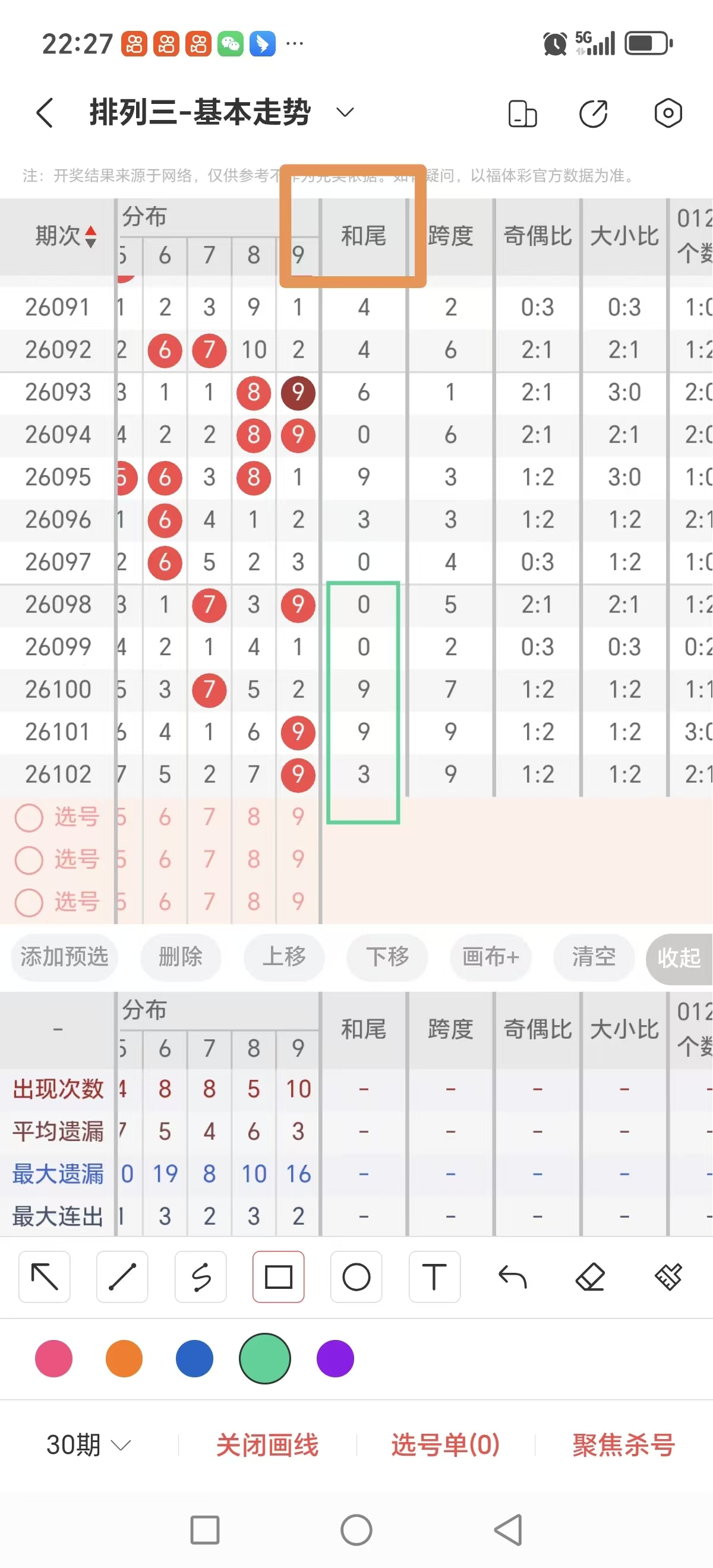Select the third 选号 row radio circle
Image resolution: width=713 pixels, height=1568 pixels.
(29, 903)
